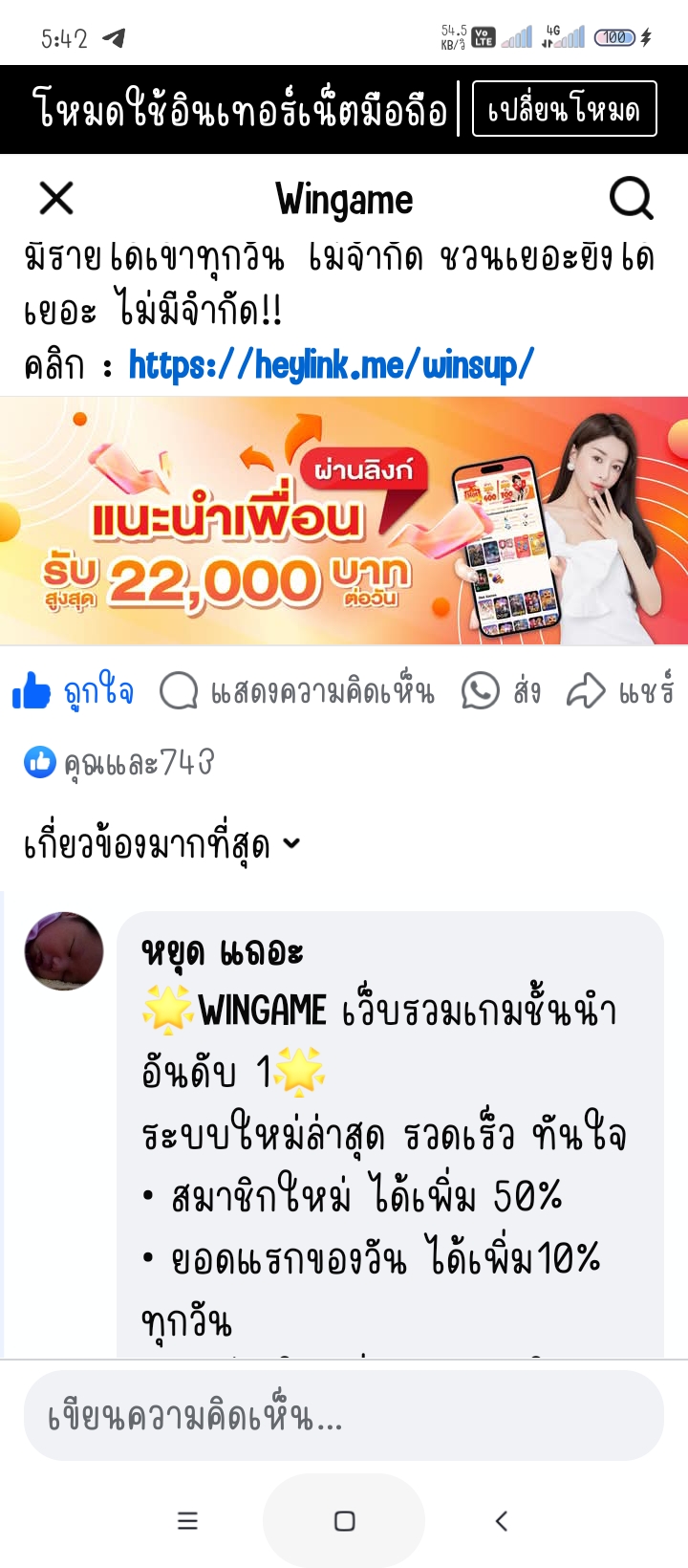
Task: Tap แสดงความคิดเห็น to comment on post
Action: coord(297,690)
